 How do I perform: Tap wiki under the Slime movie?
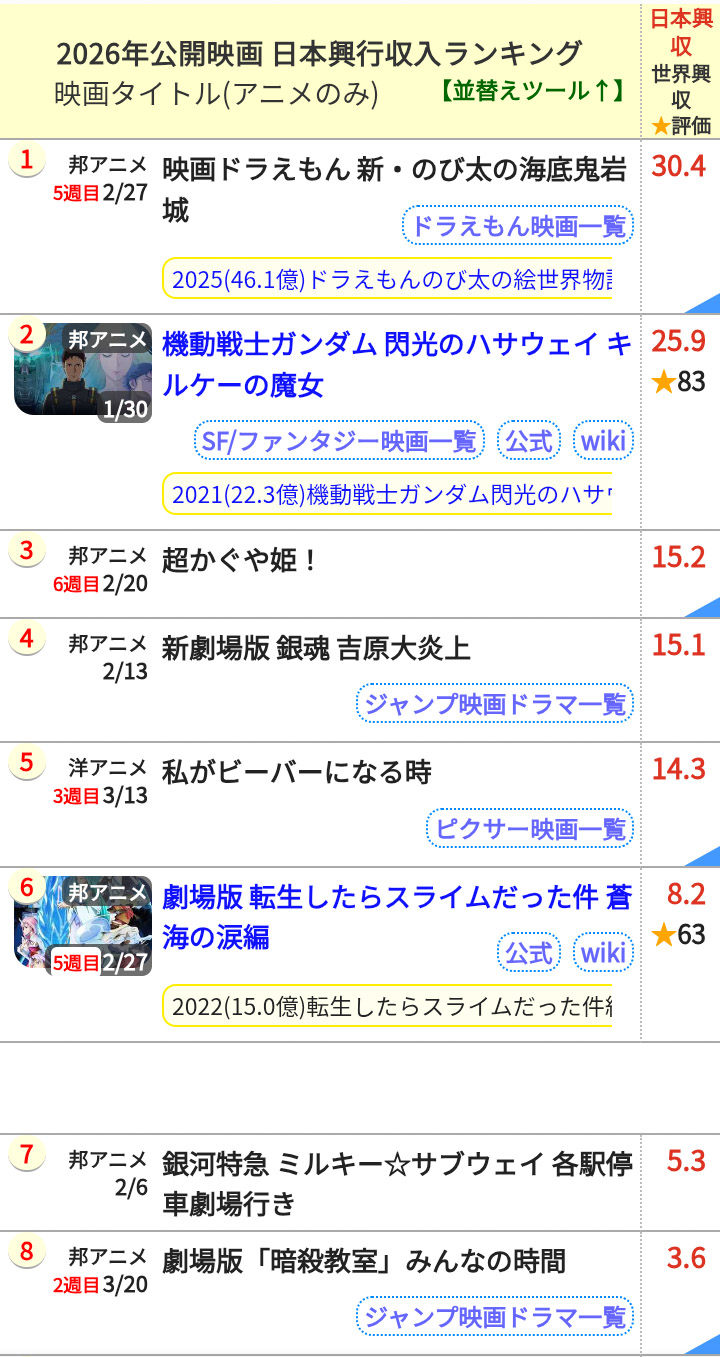pos(603,953)
